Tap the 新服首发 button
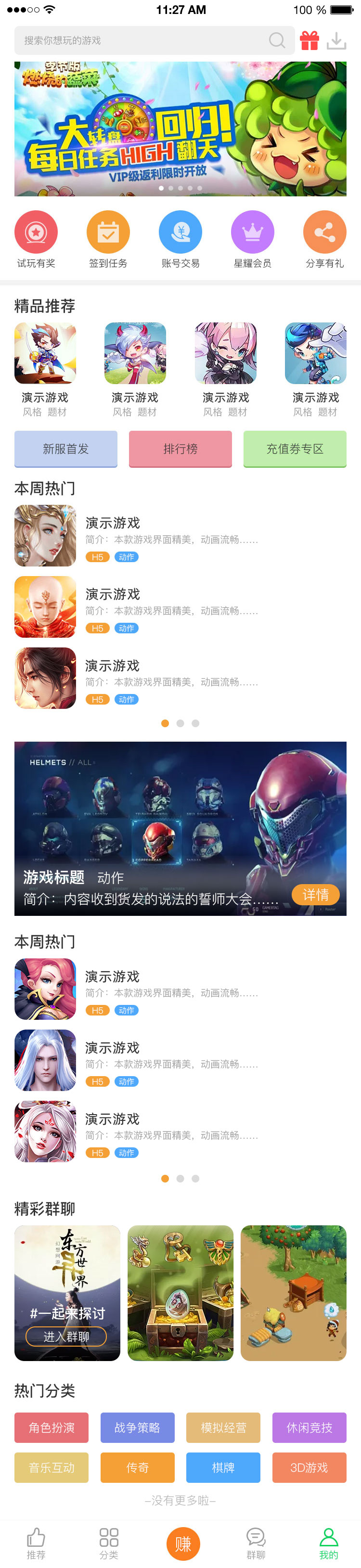This screenshot has width=361, height=1568. [66, 449]
